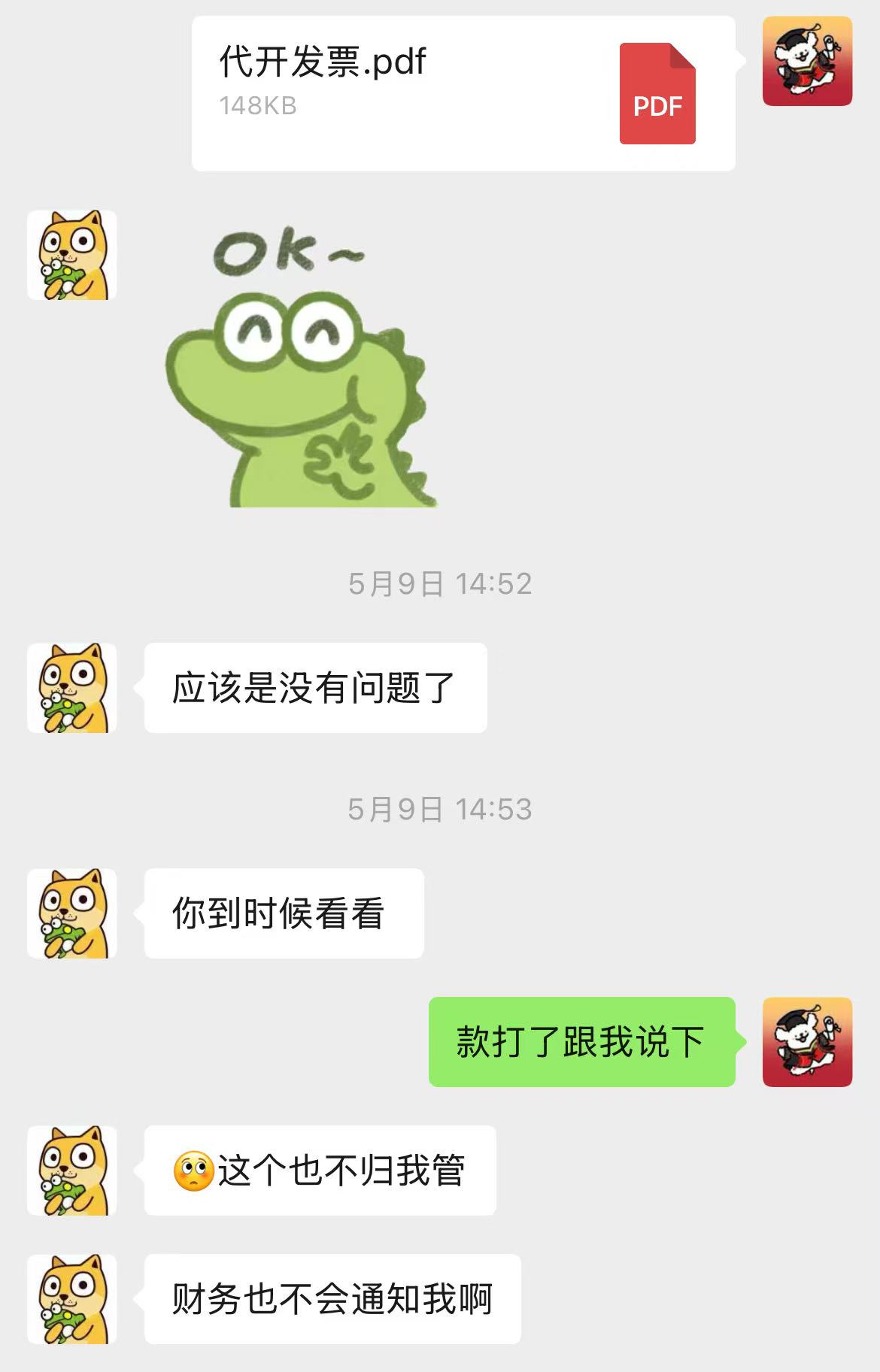Open contact avatar next to 应该是没有问题了

pyautogui.click(x=72, y=687)
